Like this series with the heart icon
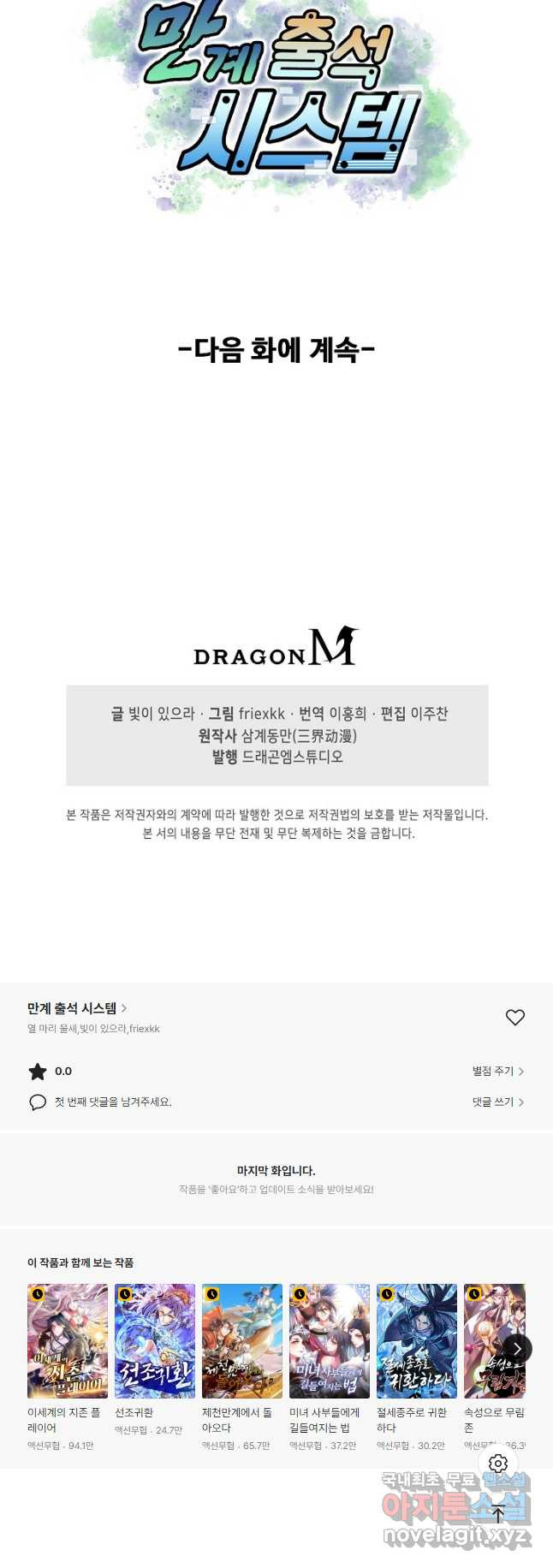The width and height of the screenshot is (553, 1568). point(514,1017)
